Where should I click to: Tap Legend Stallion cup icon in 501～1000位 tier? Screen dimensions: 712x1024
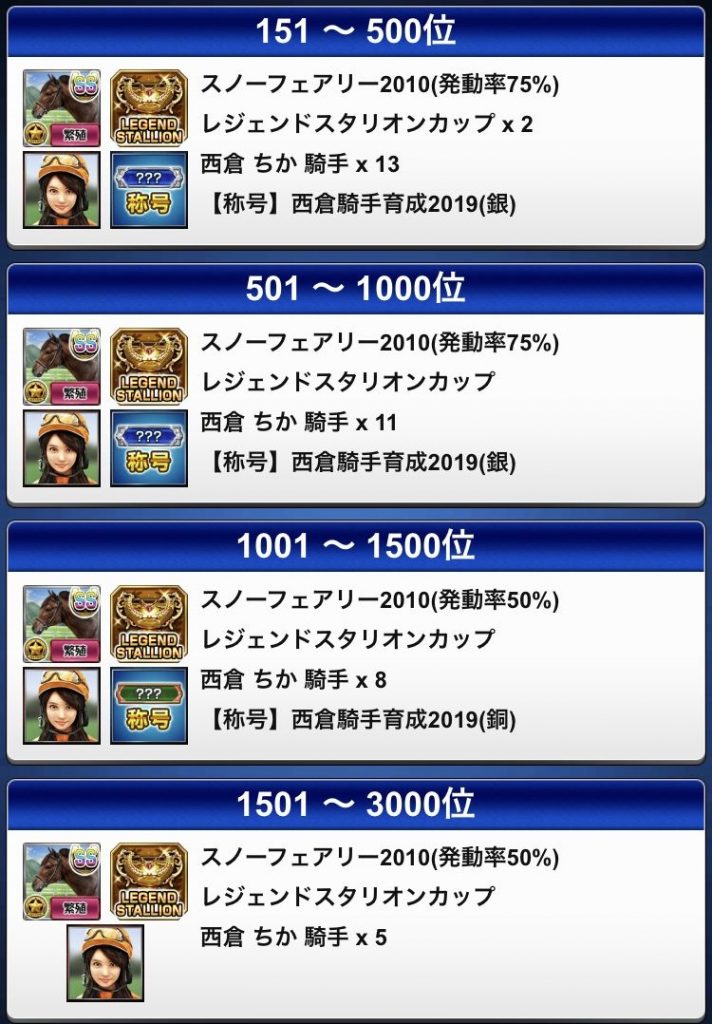pyautogui.click(x=149, y=366)
